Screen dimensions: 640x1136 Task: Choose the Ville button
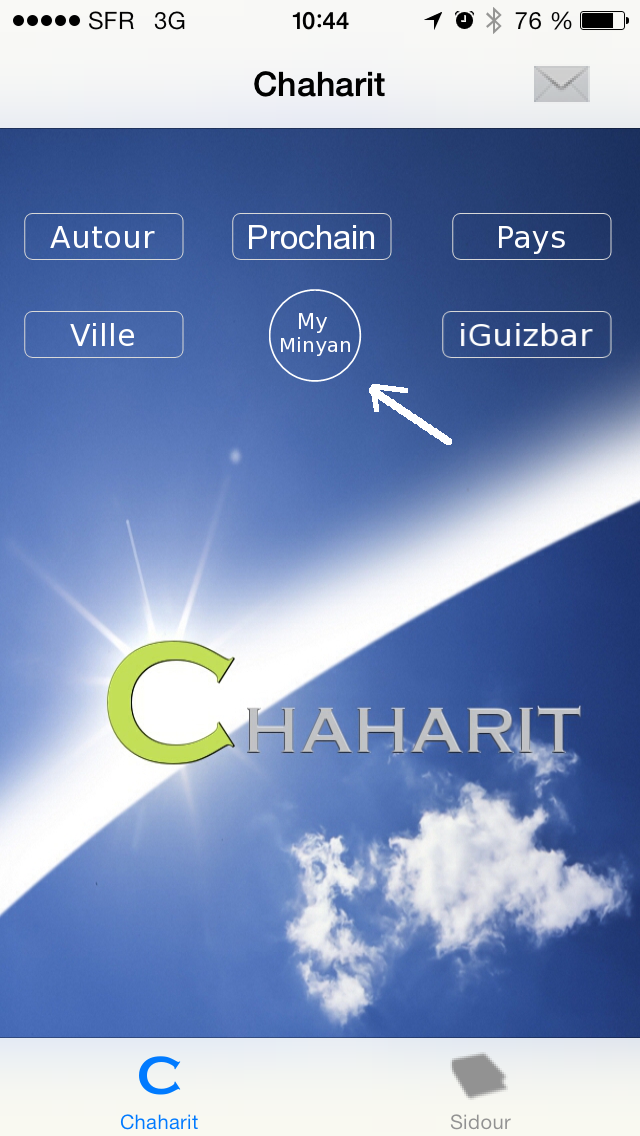click(x=104, y=335)
